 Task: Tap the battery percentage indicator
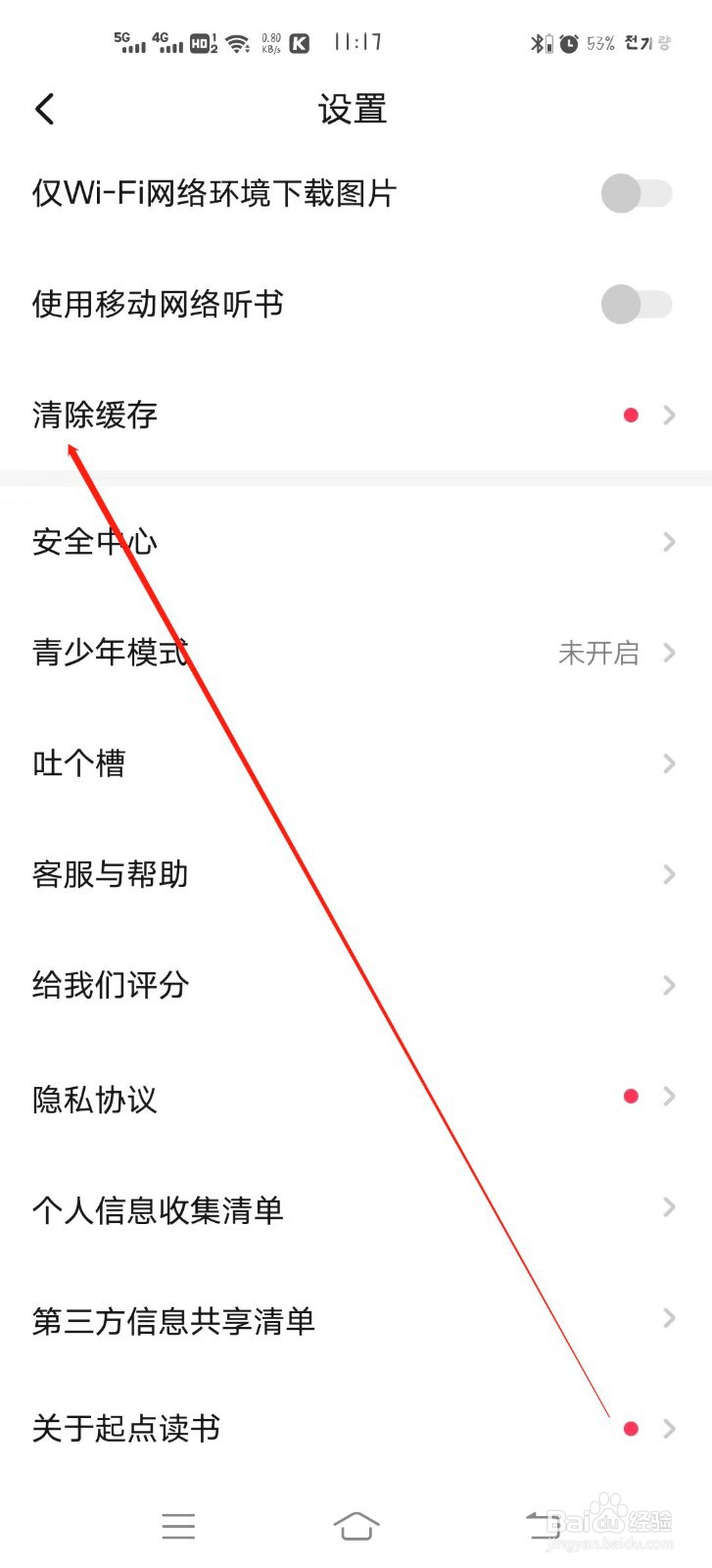pos(601,42)
